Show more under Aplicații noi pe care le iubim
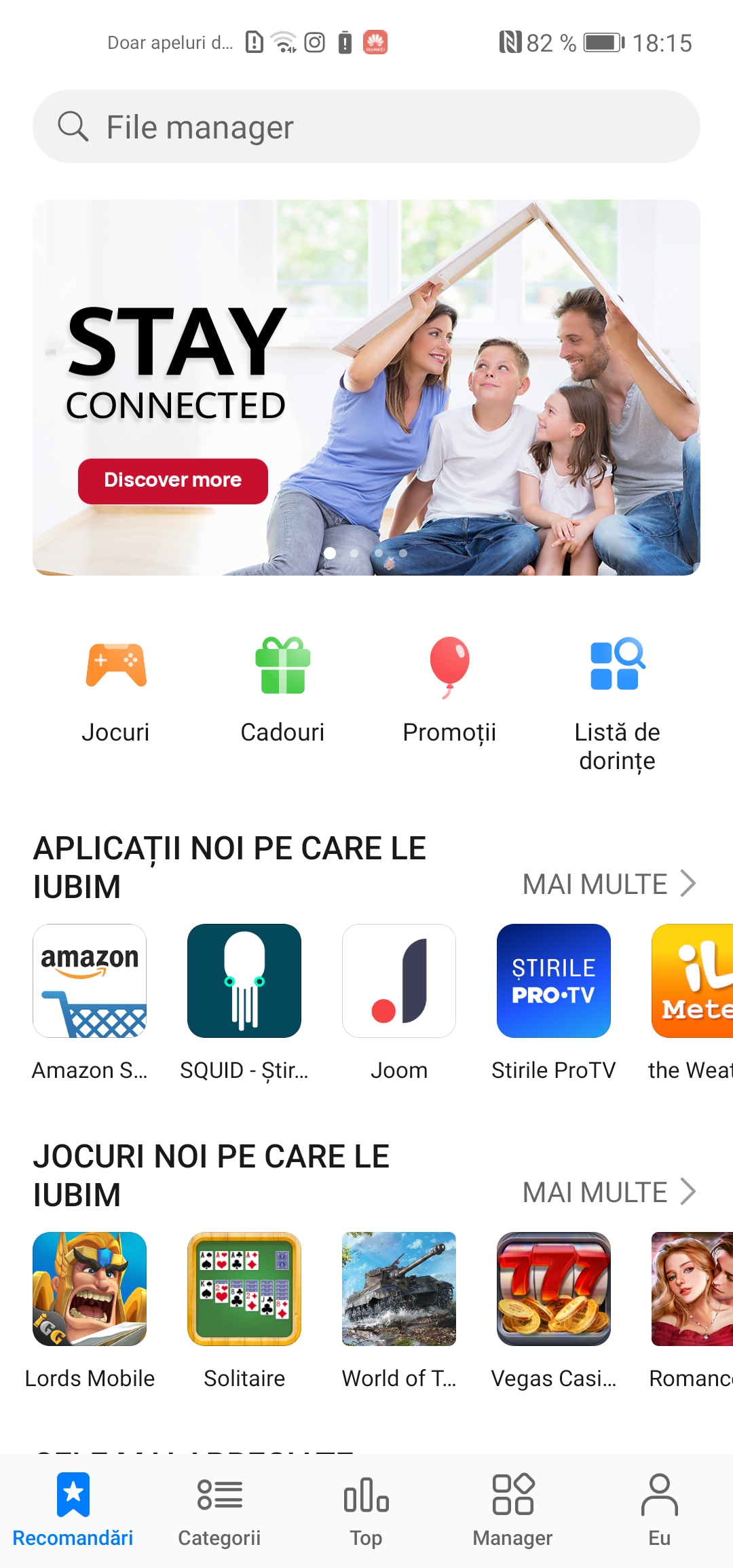The image size is (733, 1568). (x=609, y=884)
